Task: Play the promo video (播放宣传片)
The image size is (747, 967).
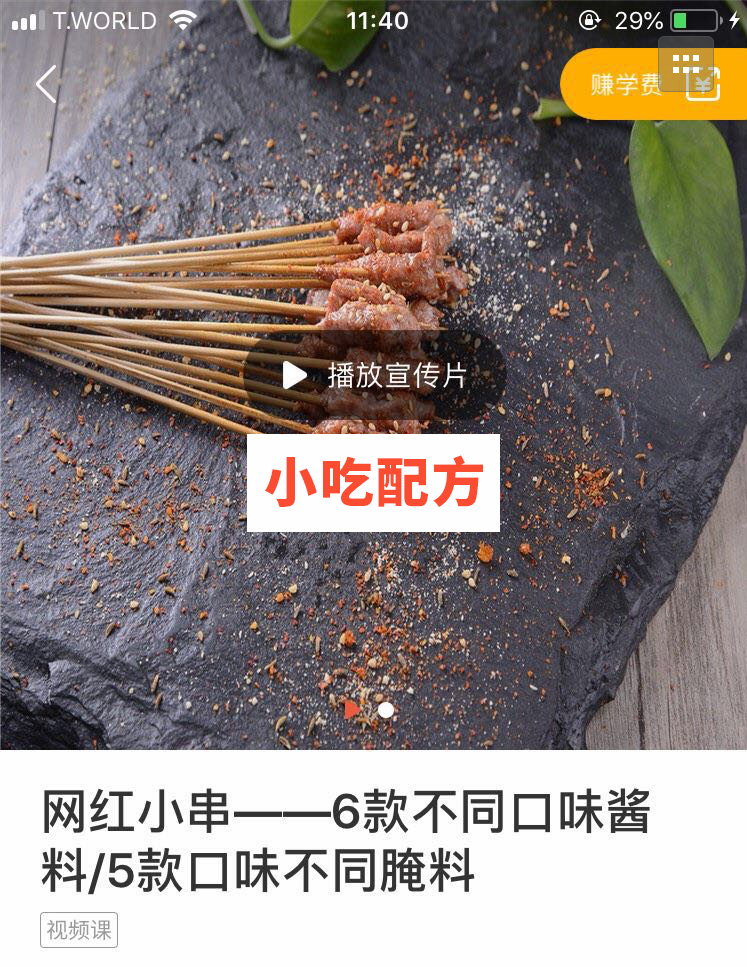Action: click(375, 375)
